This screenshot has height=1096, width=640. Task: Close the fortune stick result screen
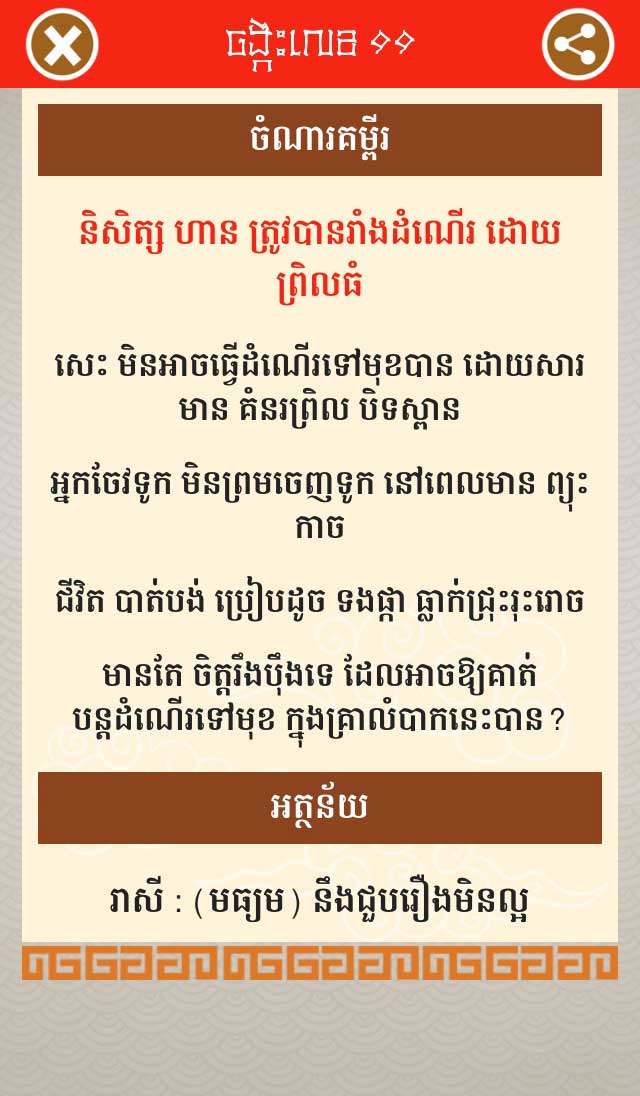coord(62,44)
